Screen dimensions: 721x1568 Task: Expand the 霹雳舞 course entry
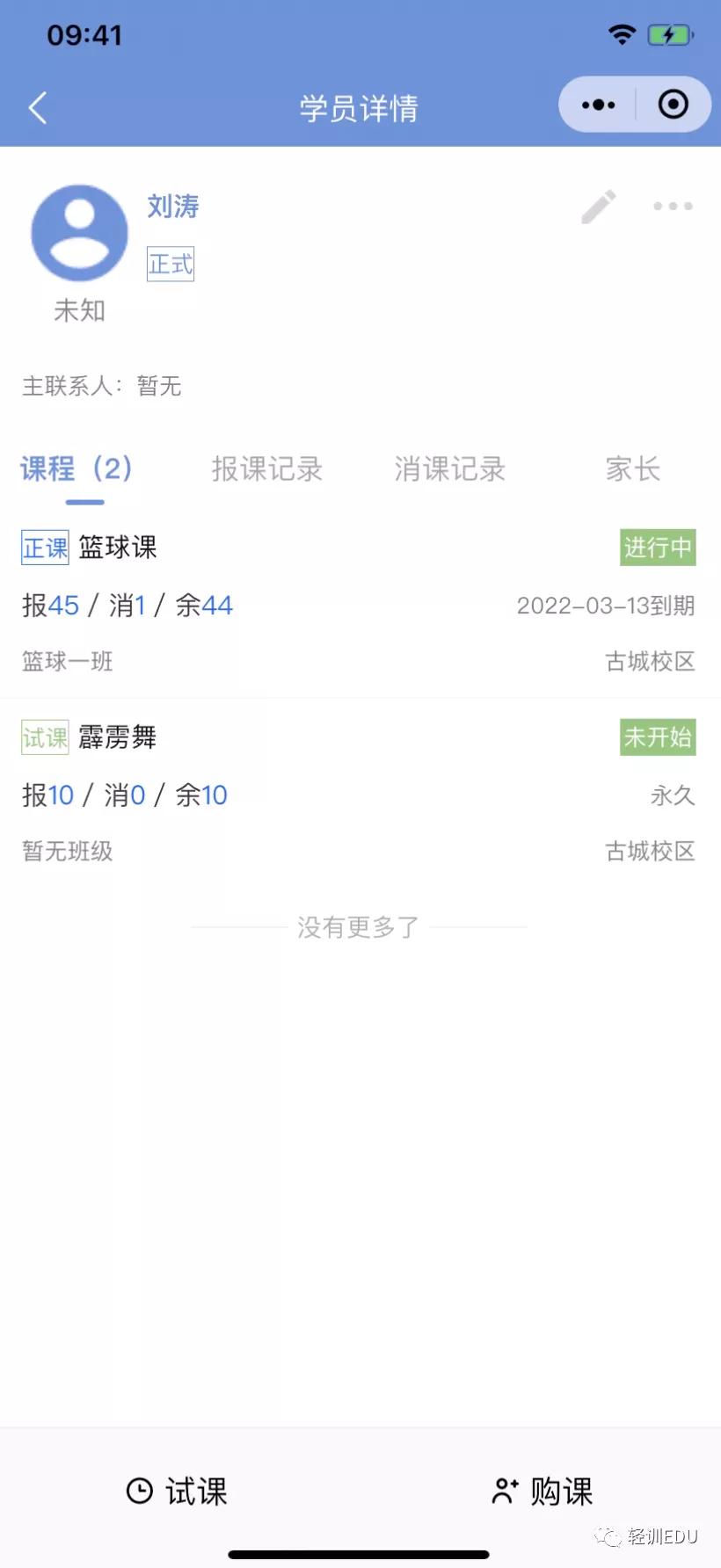tap(360, 794)
